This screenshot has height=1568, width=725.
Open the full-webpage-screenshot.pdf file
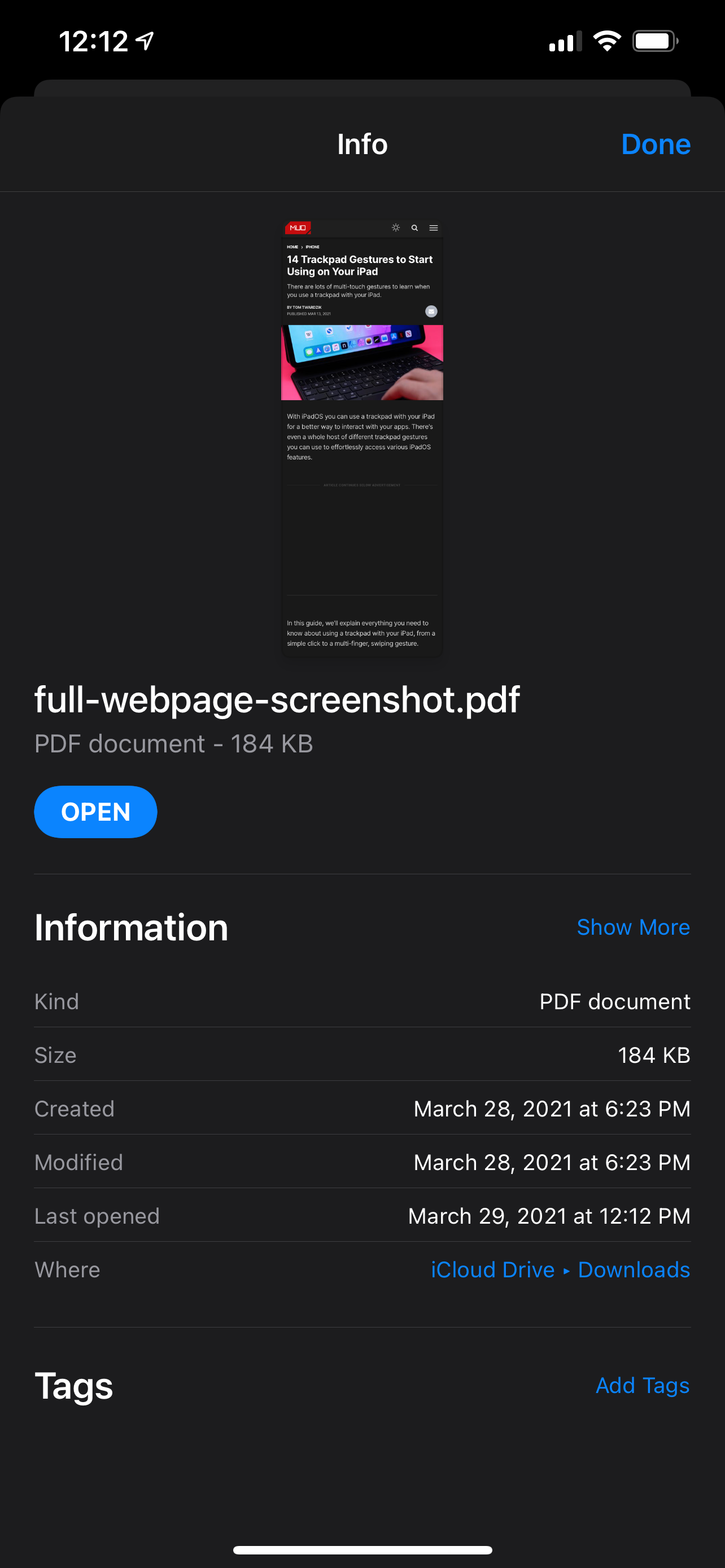95,812
